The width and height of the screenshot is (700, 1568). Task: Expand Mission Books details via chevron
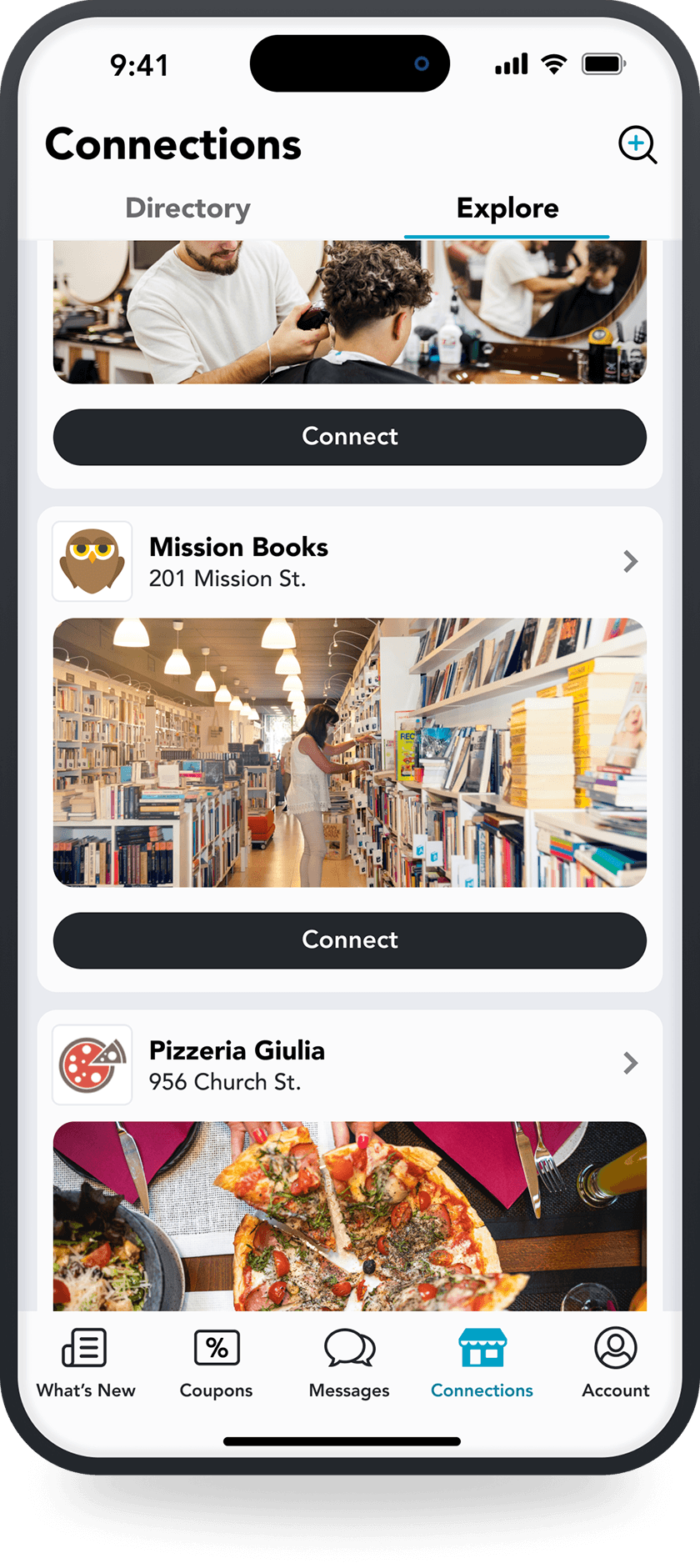(x=630, y=560)
